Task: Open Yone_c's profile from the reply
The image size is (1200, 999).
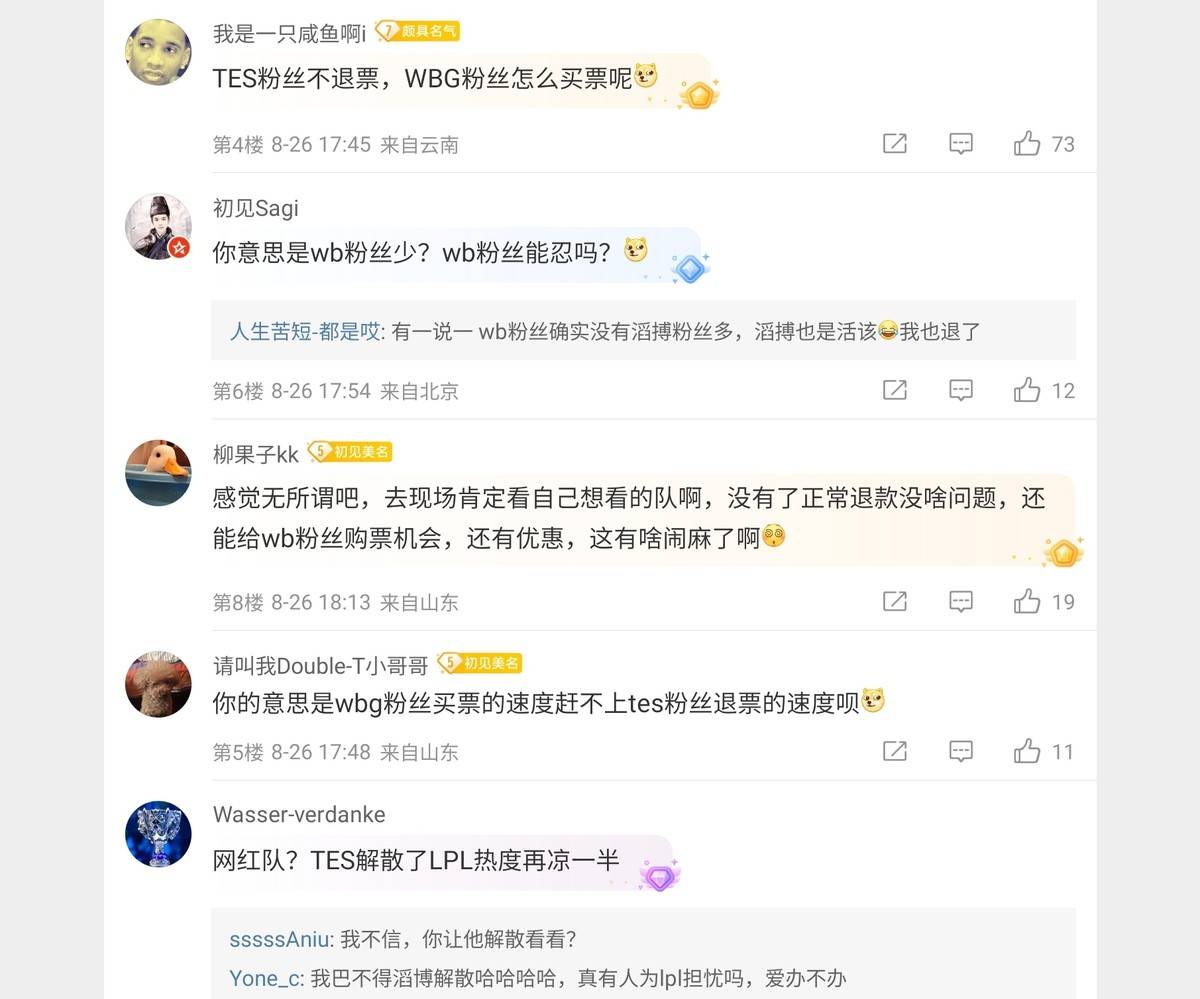Action: [x=265, y=978]
